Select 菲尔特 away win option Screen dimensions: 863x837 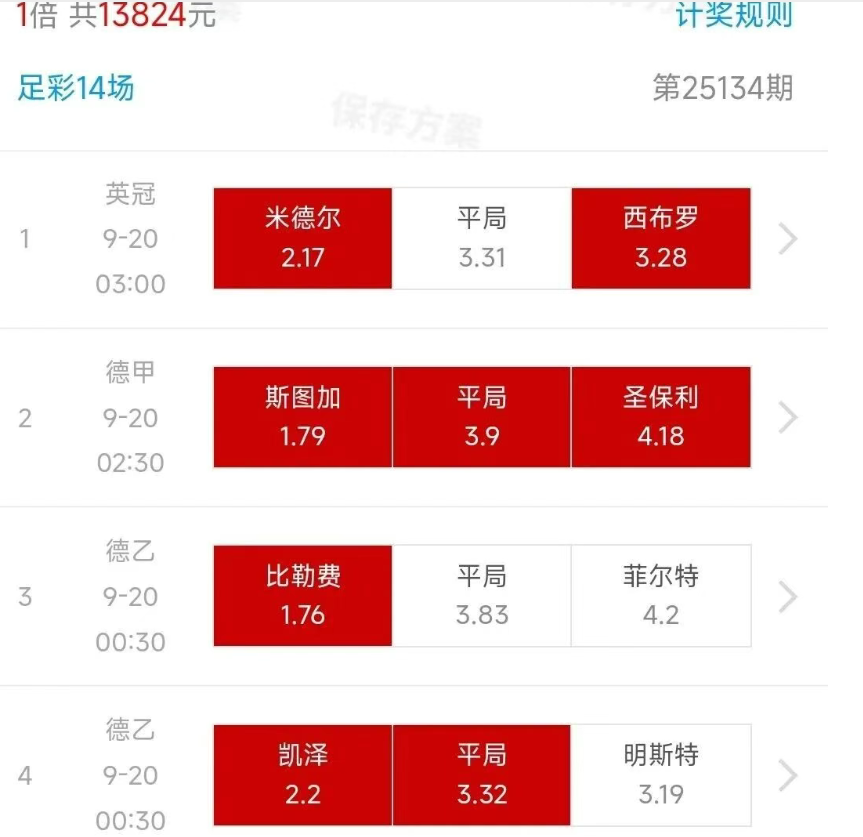(661, 596)
